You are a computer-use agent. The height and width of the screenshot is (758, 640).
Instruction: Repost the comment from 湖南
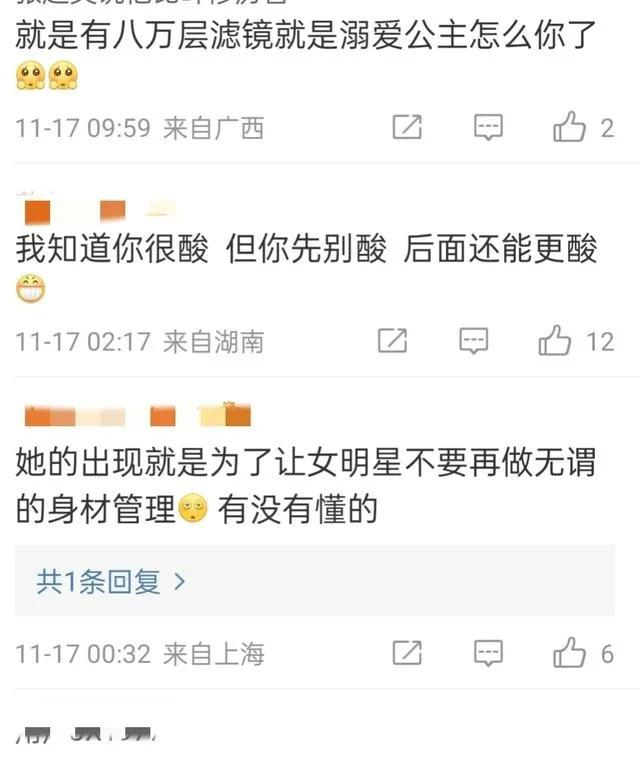393,341
